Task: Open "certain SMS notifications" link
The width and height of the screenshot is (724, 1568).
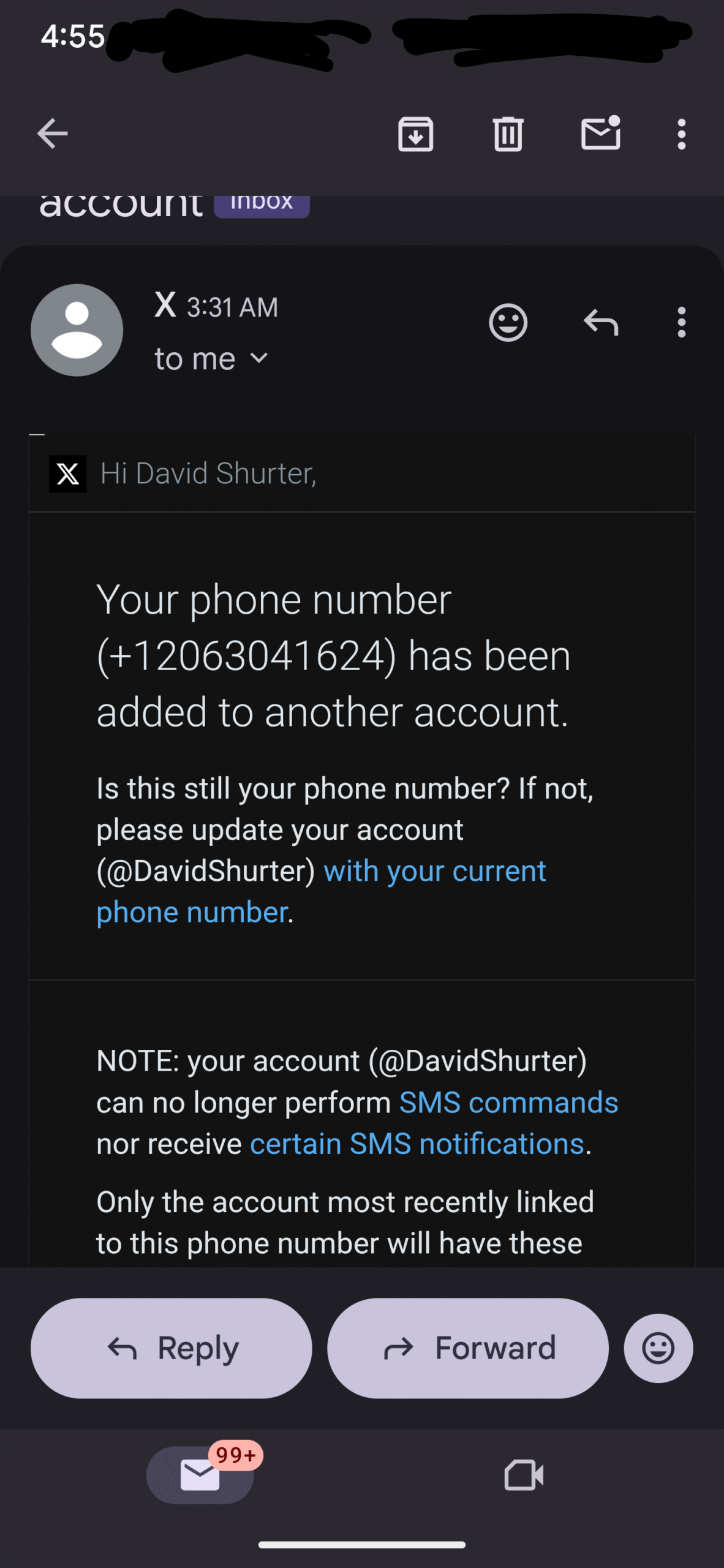Action: (x=417, y=1144)
